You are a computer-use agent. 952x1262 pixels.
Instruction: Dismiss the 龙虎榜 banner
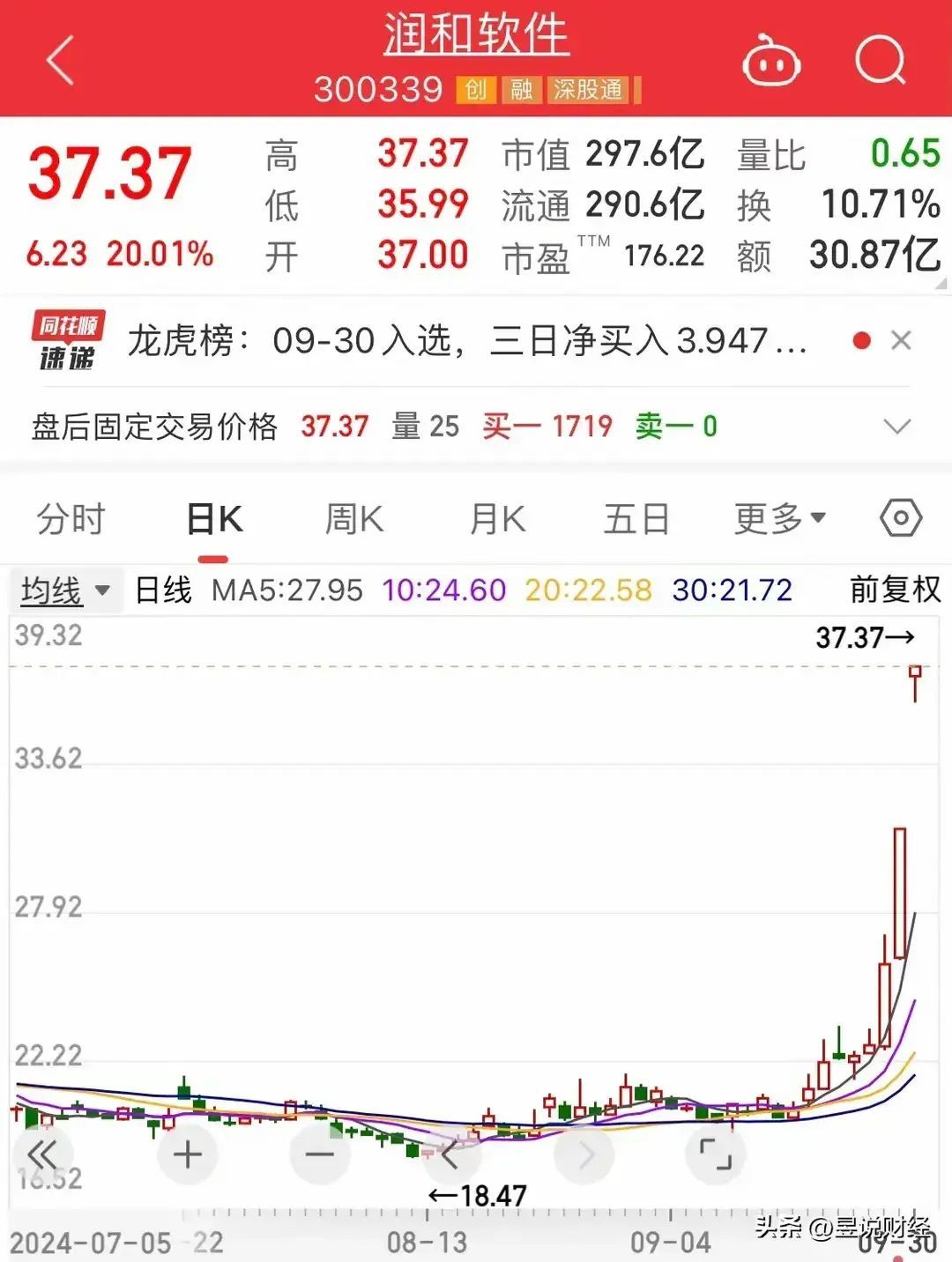pos(901,341)
